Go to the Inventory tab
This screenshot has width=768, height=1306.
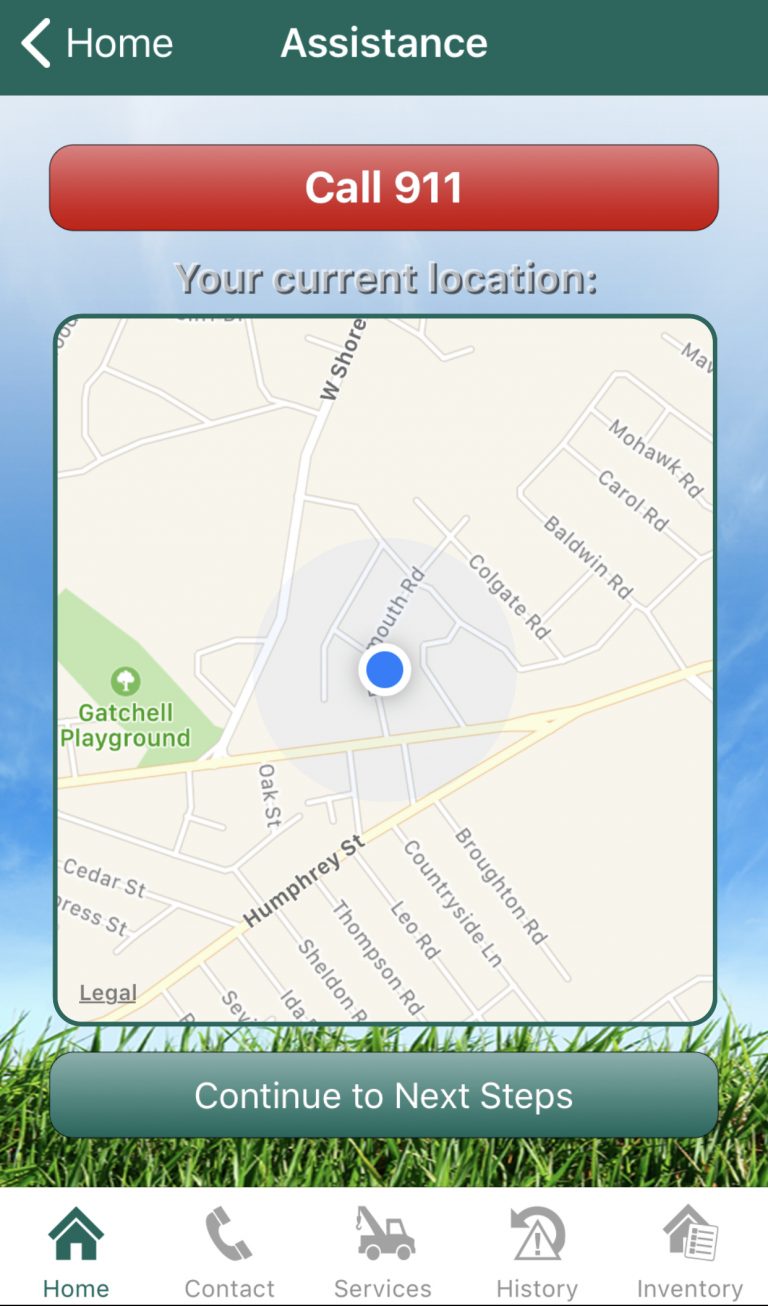pos(690,1251)
